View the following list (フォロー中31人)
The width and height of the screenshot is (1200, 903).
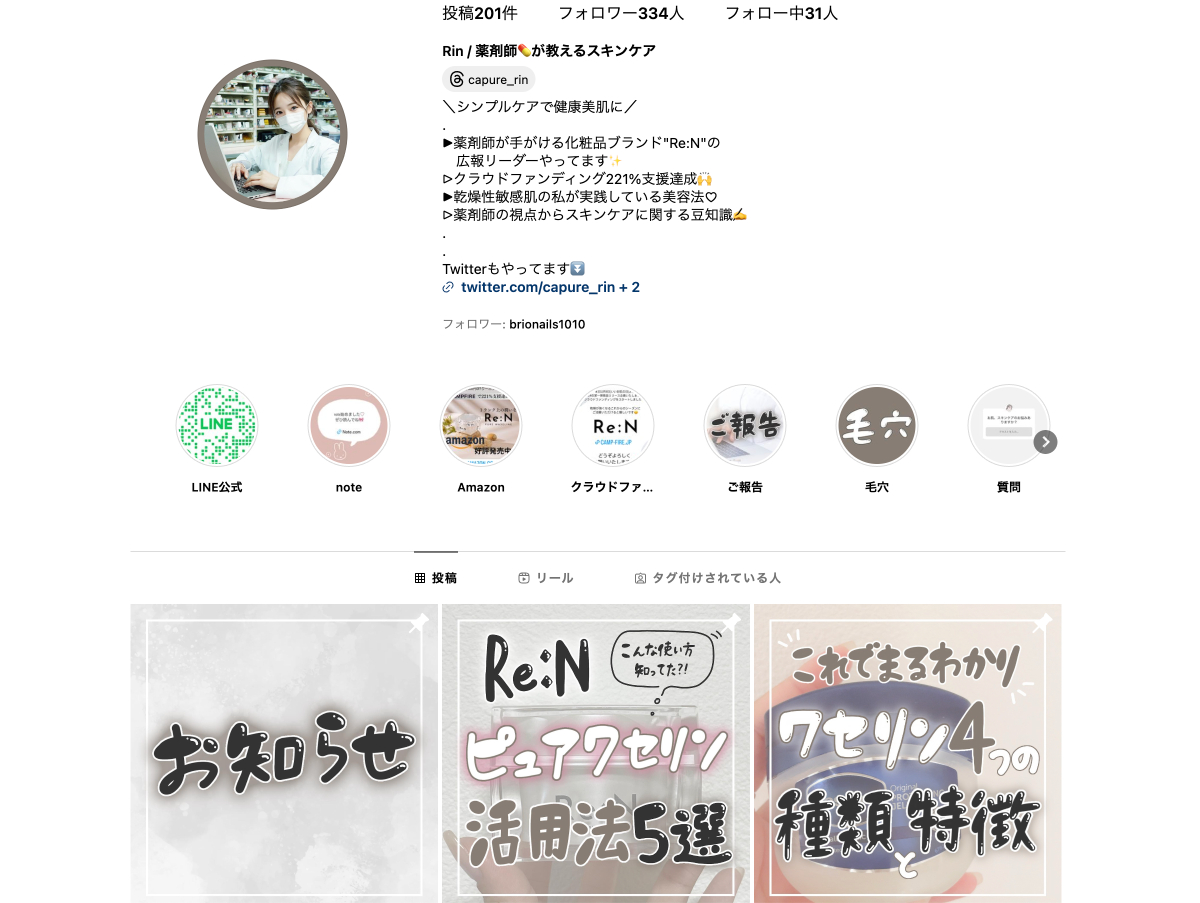pyautogui.click(x=781, y=14)
